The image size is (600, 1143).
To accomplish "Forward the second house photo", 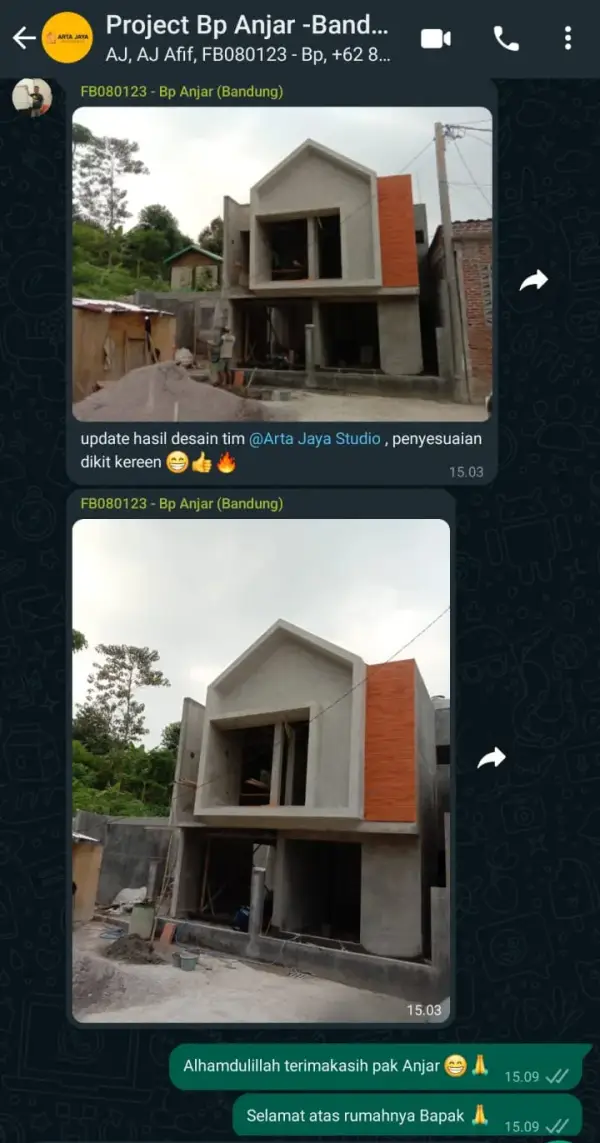I will tap(491, 759).
